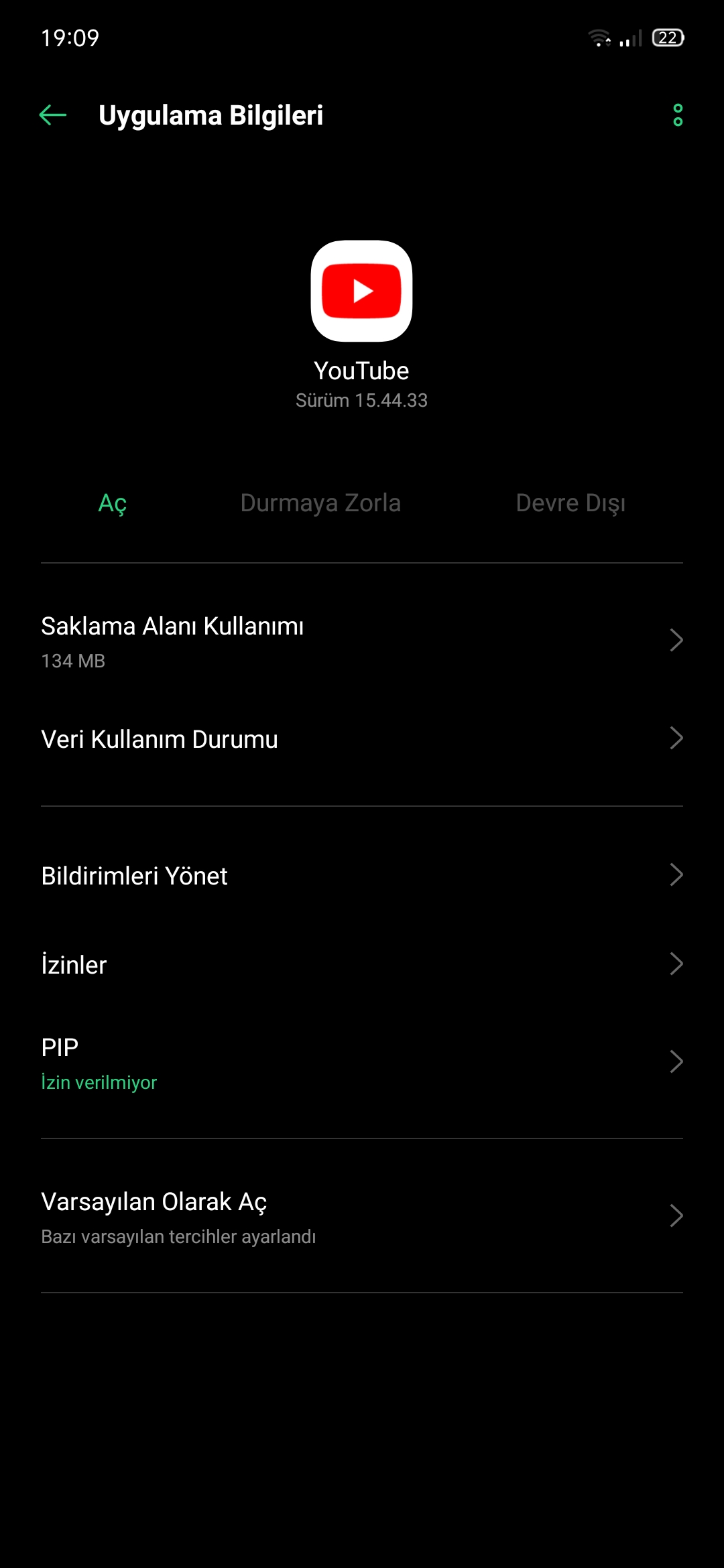Open Varsayılan Olarak Aç
This screenshot has height=1568, width=724.
pos(362,1216)
